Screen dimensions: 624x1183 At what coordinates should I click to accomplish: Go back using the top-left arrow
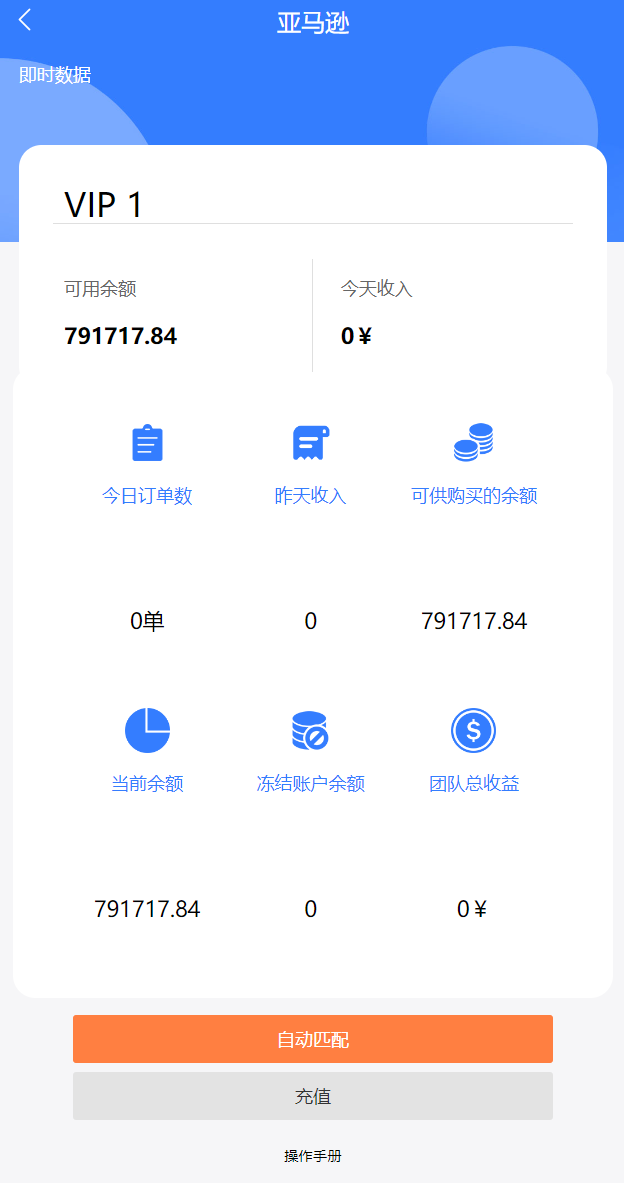tap(25, 20)
